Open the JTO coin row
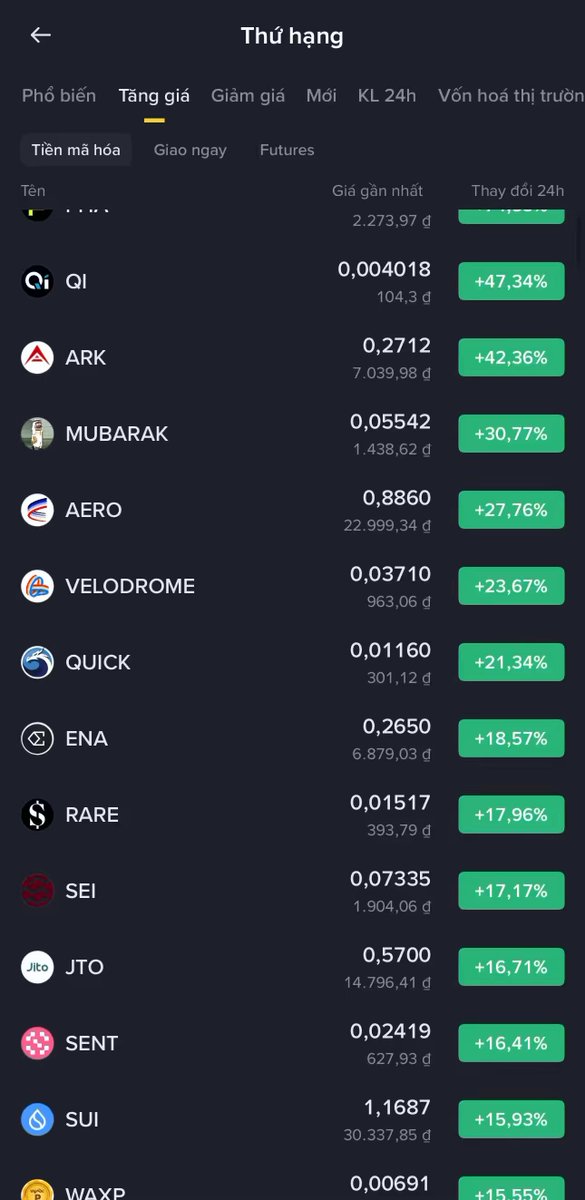585x1200 pixels. [x=292, y=967]
